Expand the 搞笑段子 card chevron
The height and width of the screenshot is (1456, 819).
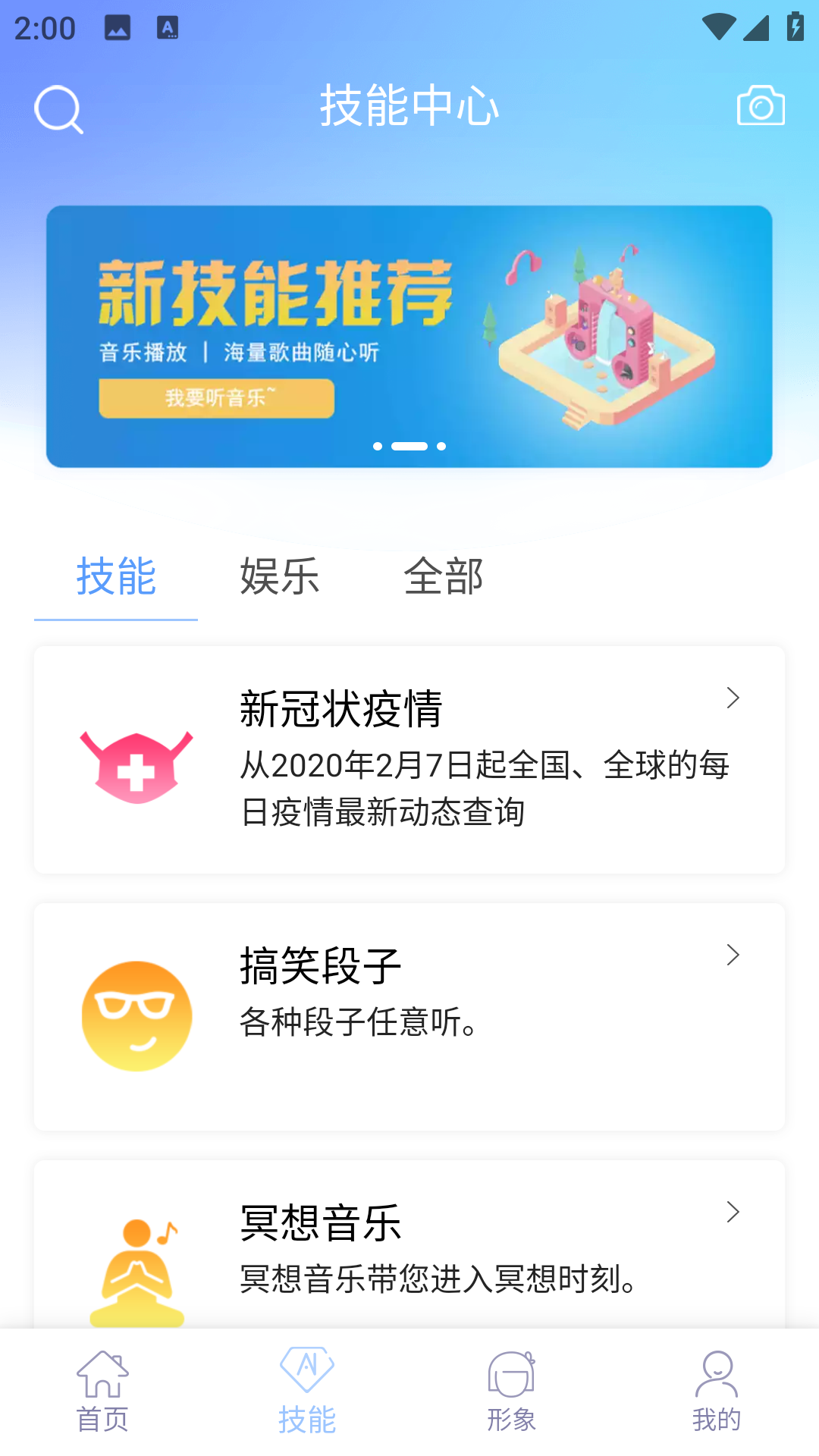[733, 955]
